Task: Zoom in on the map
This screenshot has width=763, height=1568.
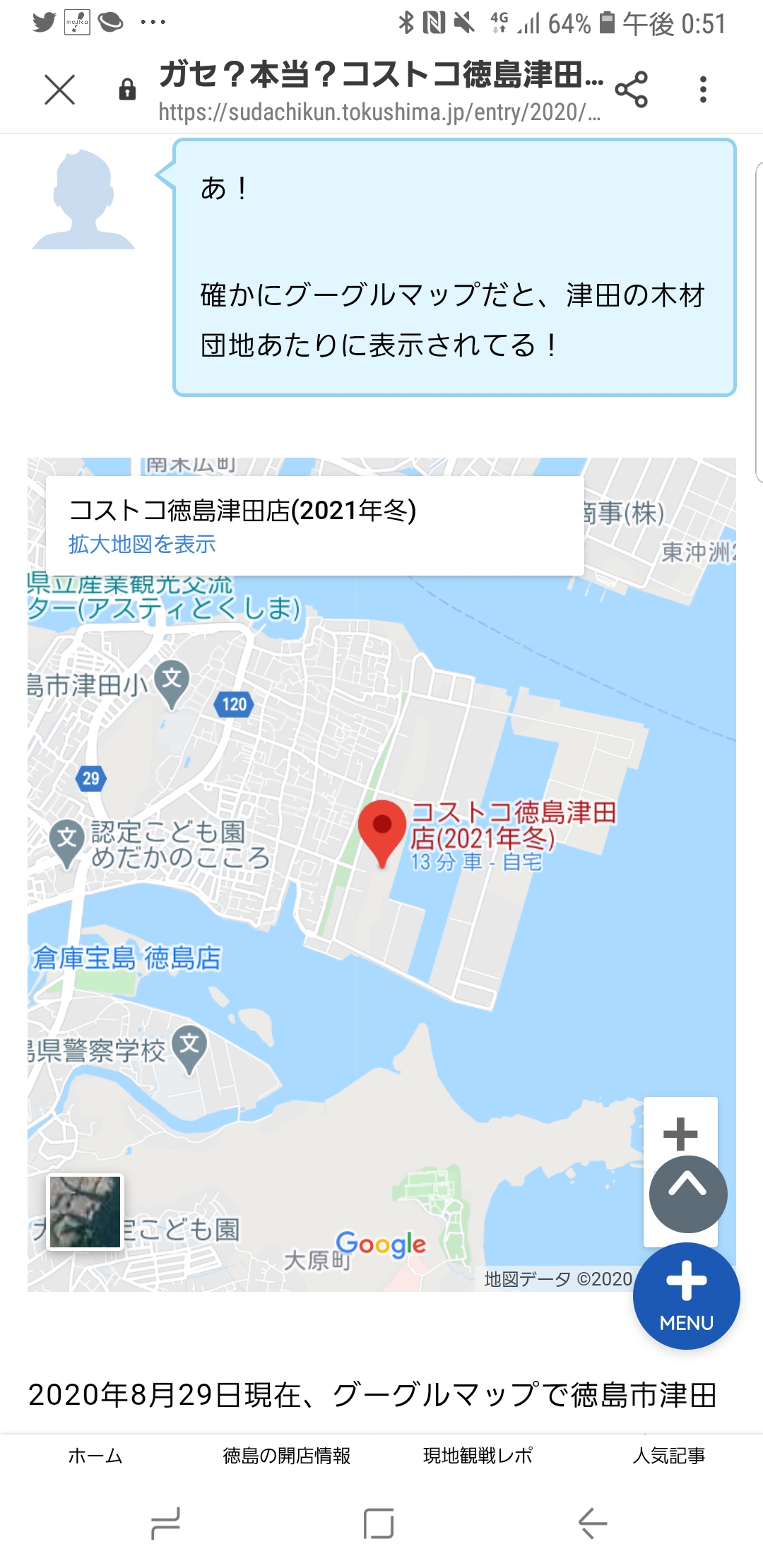Action: (680, 1132)
